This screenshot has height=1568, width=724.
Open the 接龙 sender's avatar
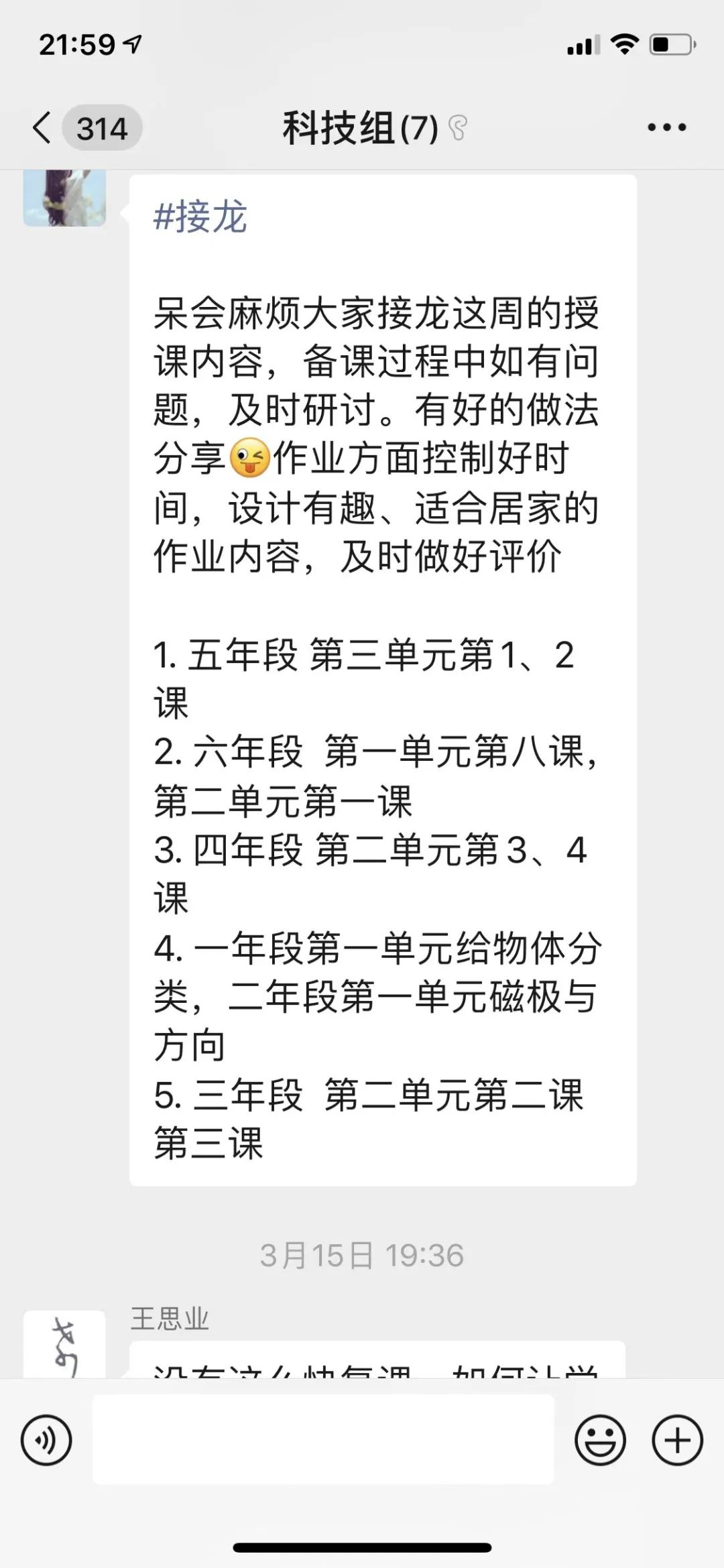click(64, 198)
